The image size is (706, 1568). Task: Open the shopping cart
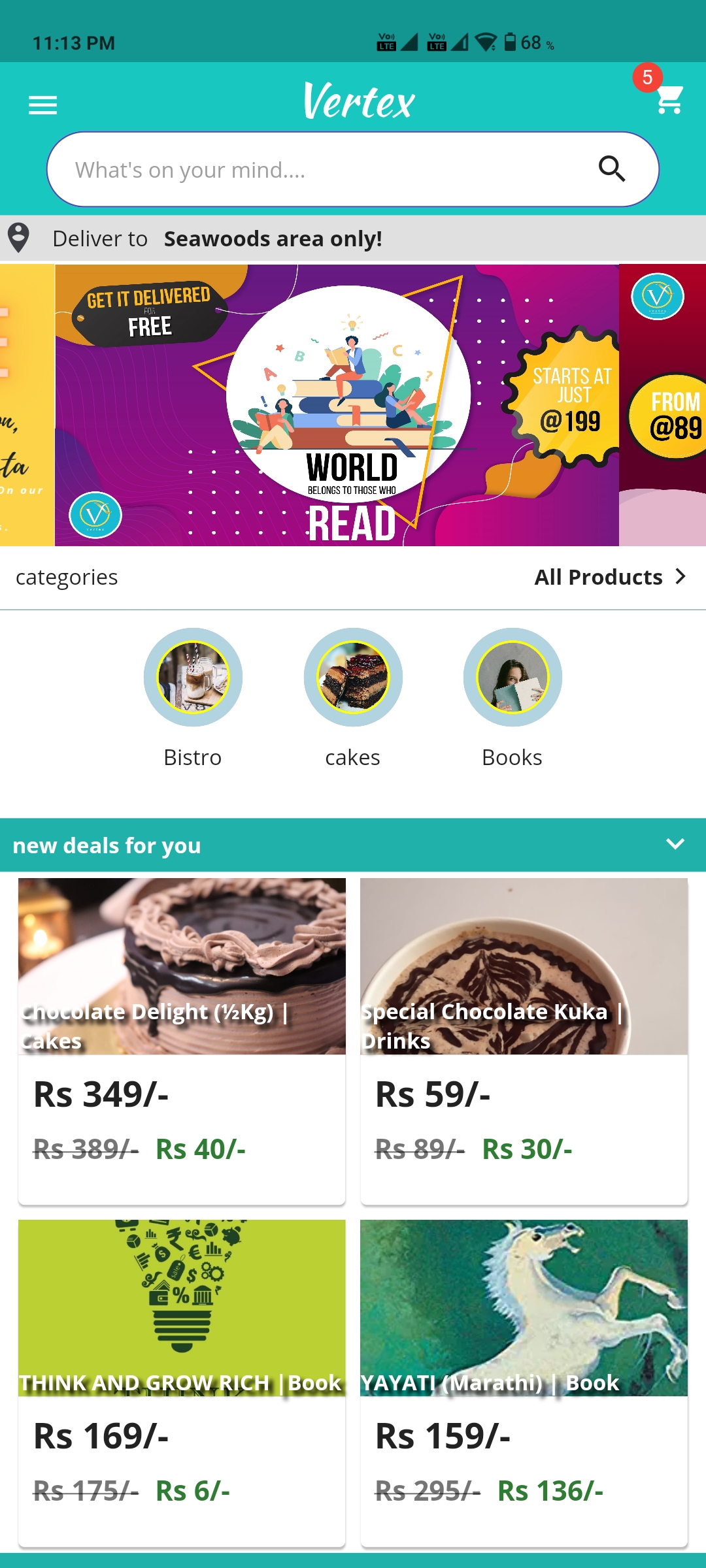point(669,101)
